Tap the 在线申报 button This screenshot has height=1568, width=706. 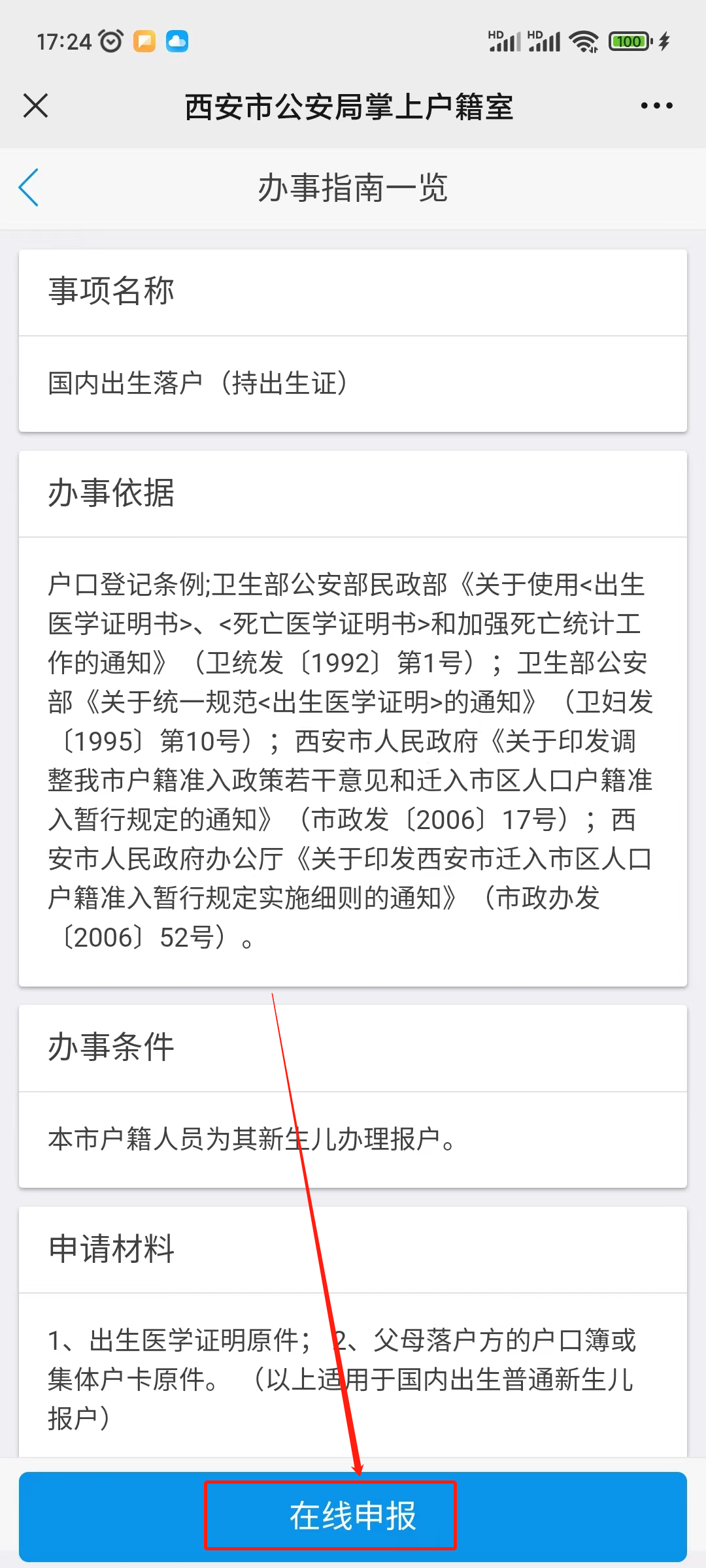(353, 1516)
